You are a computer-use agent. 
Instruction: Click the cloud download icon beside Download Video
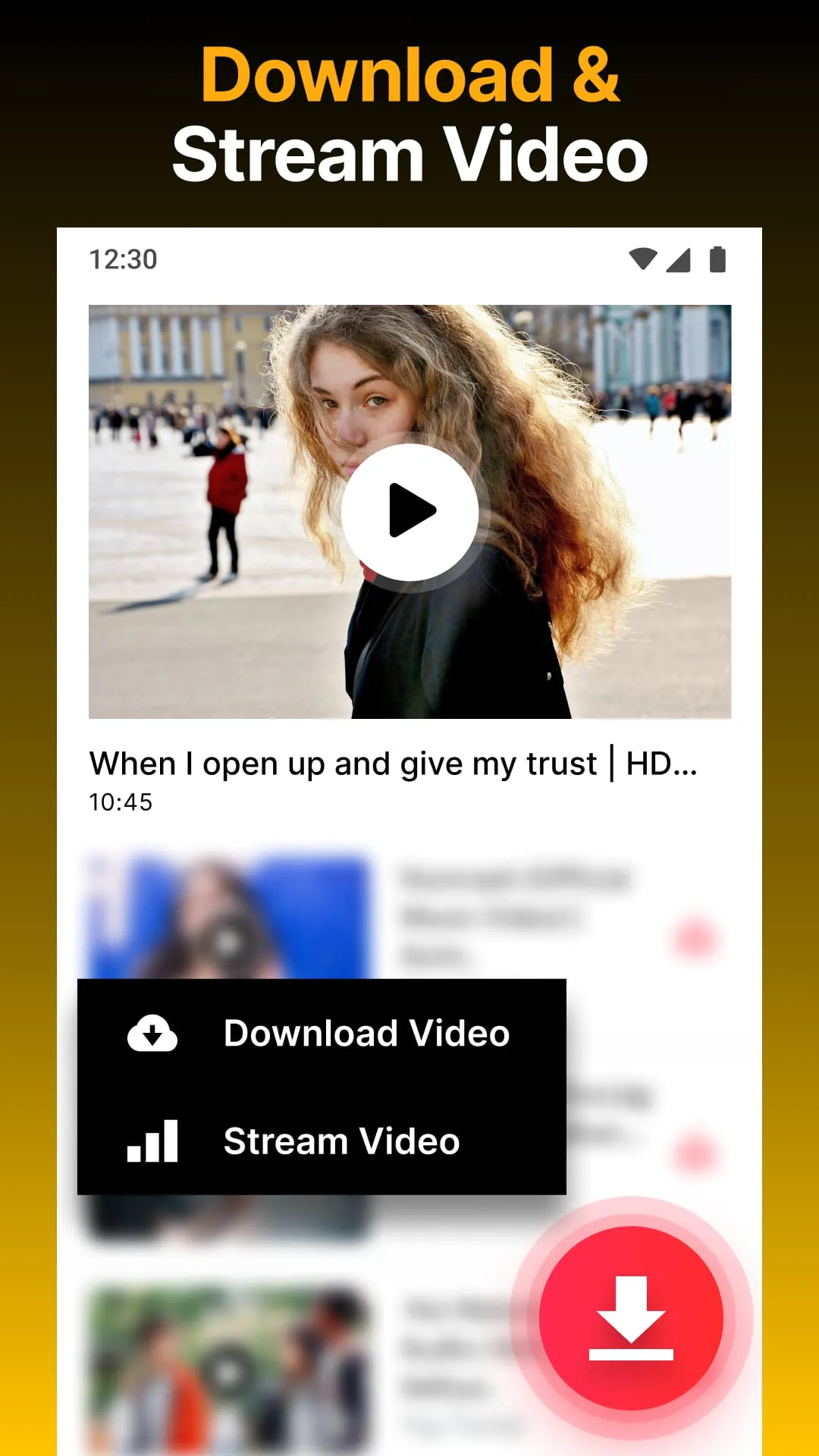click(152, 1033)
